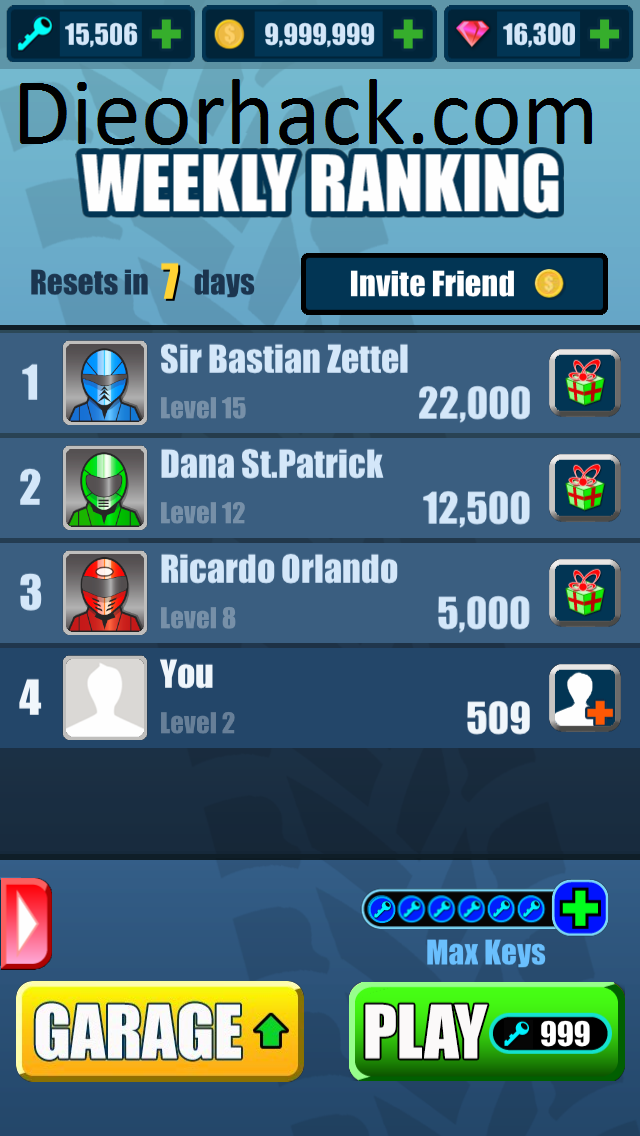Tap the Invite Friend button

[x=454, y=284]
